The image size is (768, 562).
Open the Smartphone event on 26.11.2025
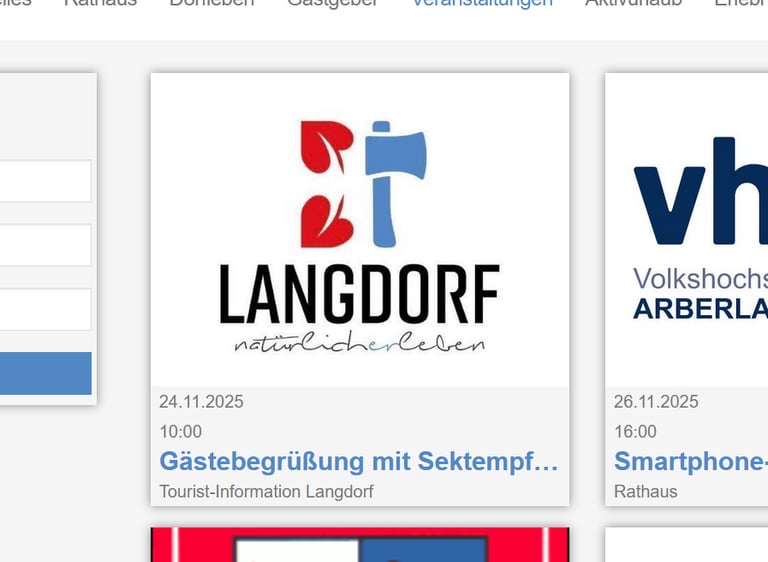tap(690, 461)
